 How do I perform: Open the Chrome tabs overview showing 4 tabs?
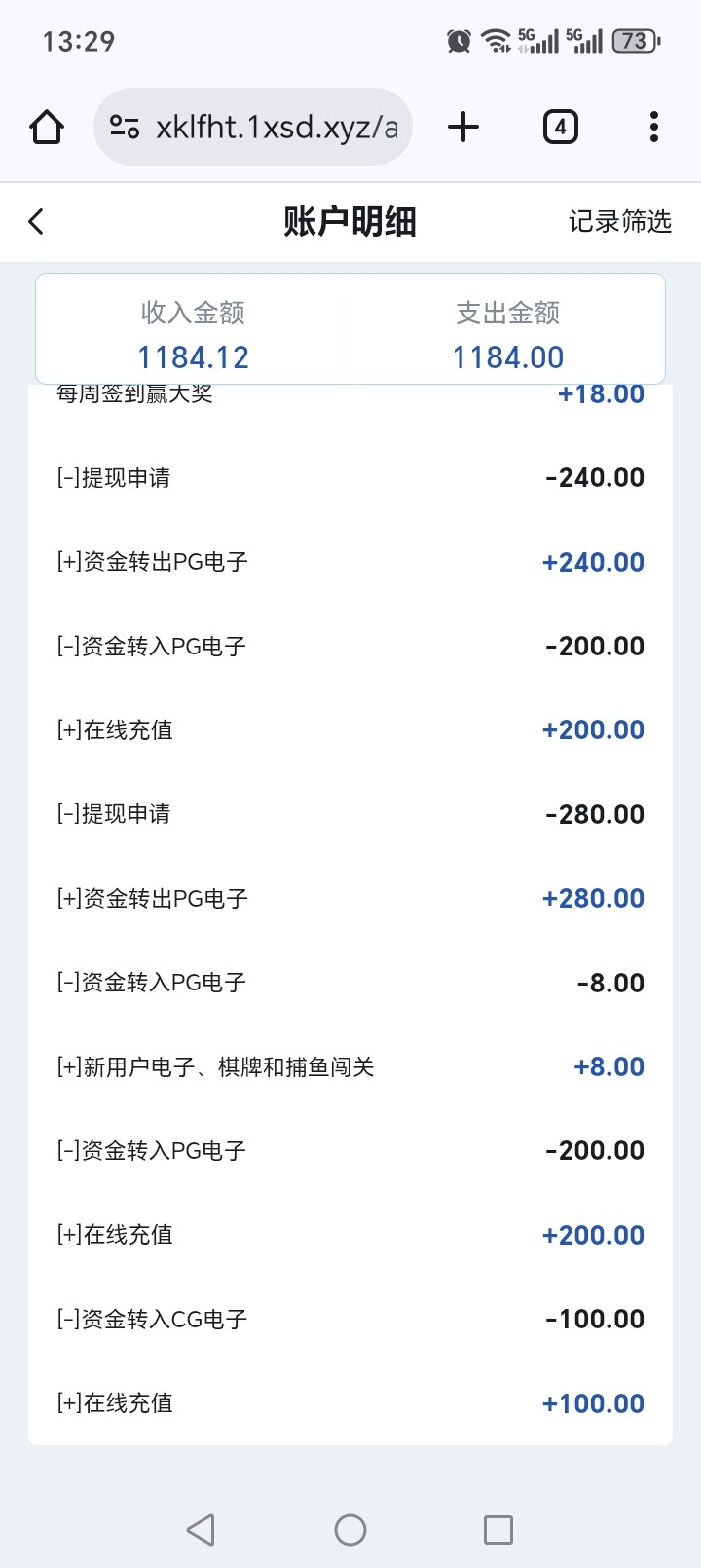(560, 126)
